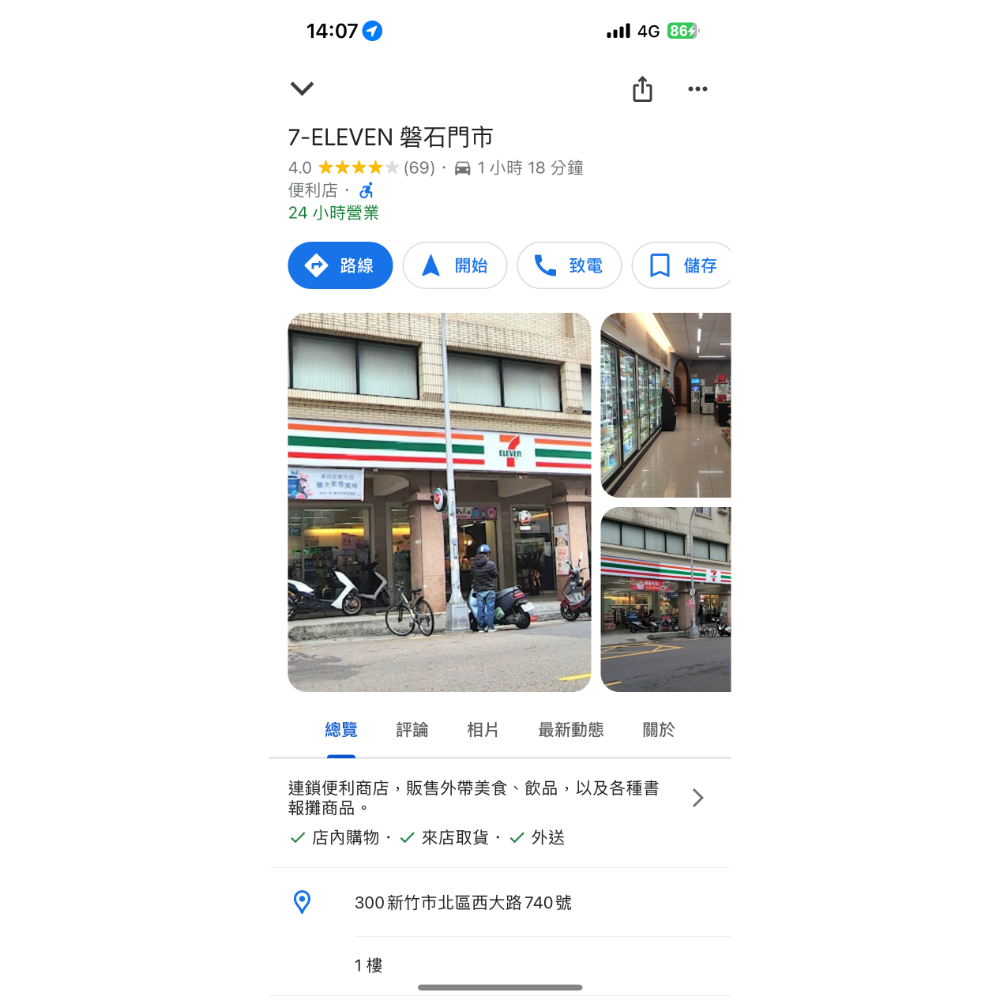Switch to the 相片 tab
Viewport: 1000px width, 1000px height.
coord(483,730)
